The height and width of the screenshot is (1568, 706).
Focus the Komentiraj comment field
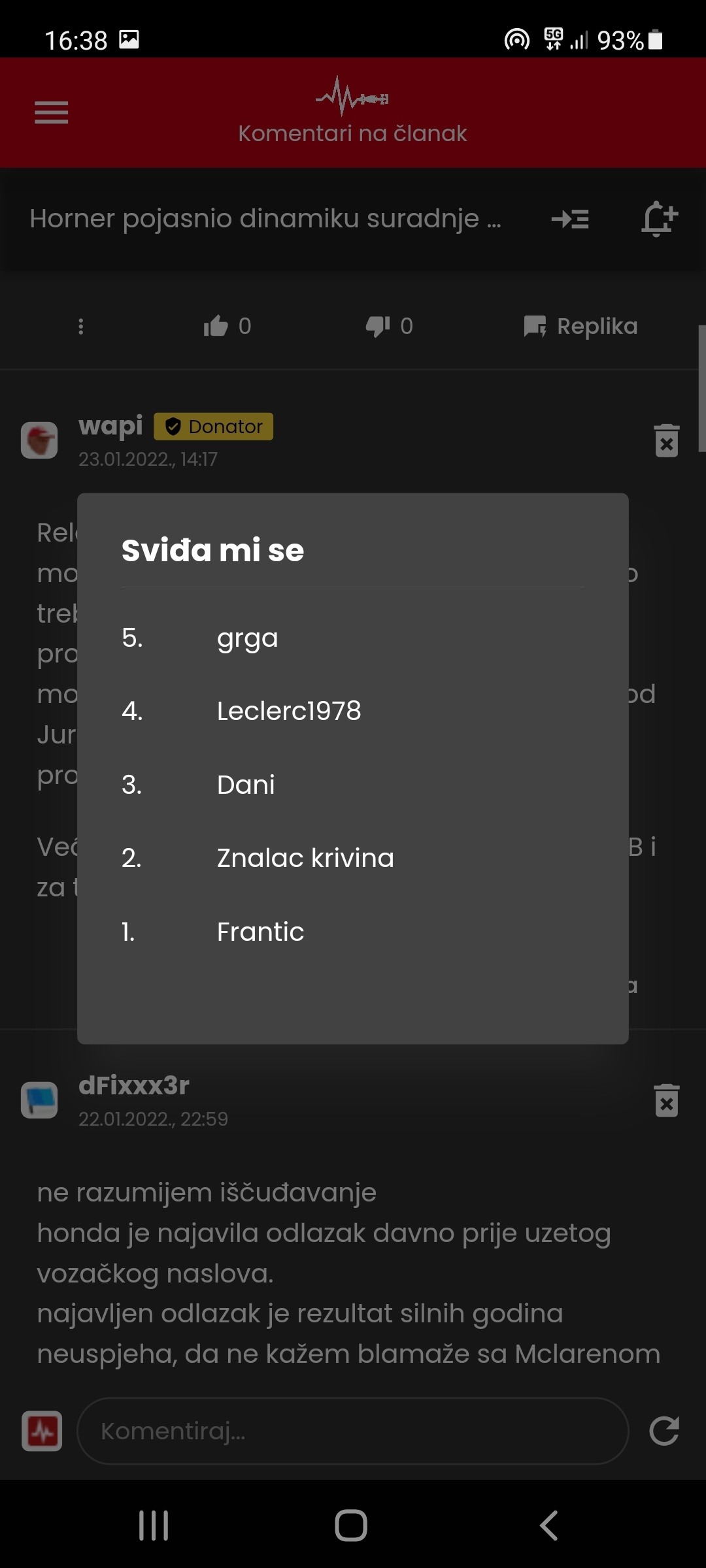tap(353, 1431)
